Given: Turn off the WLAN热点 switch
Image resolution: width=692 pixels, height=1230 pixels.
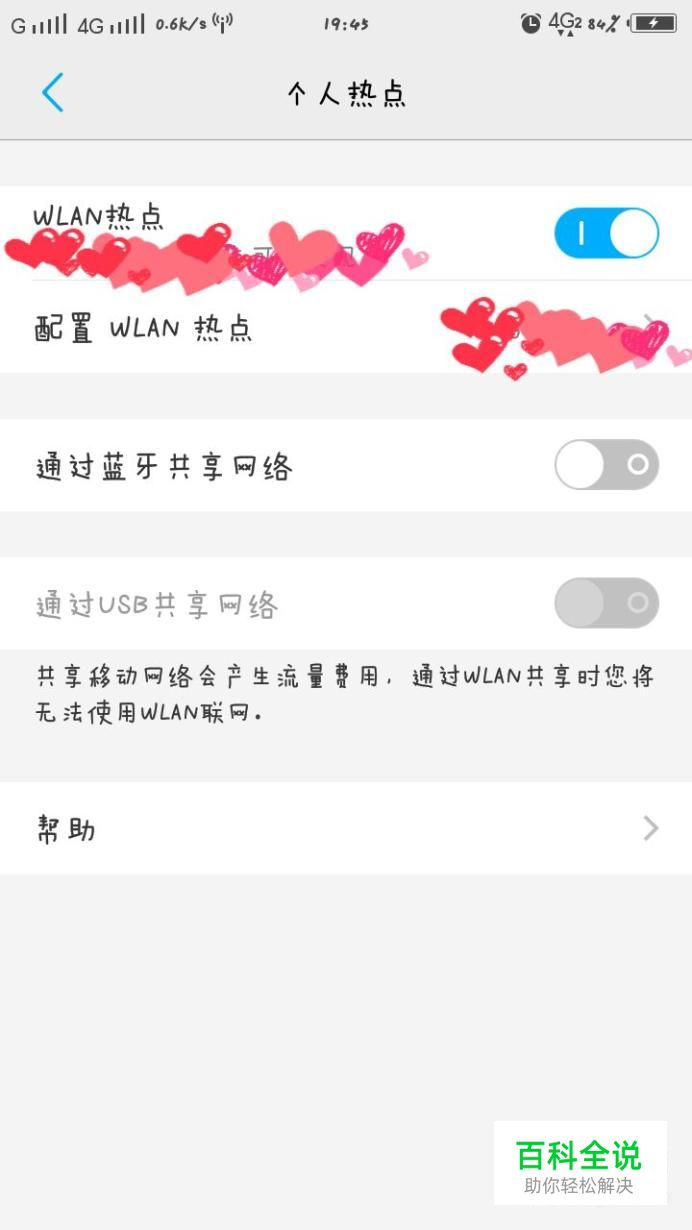Looking at the screenshot, I should pyautogui.click(x=606, y=233).
